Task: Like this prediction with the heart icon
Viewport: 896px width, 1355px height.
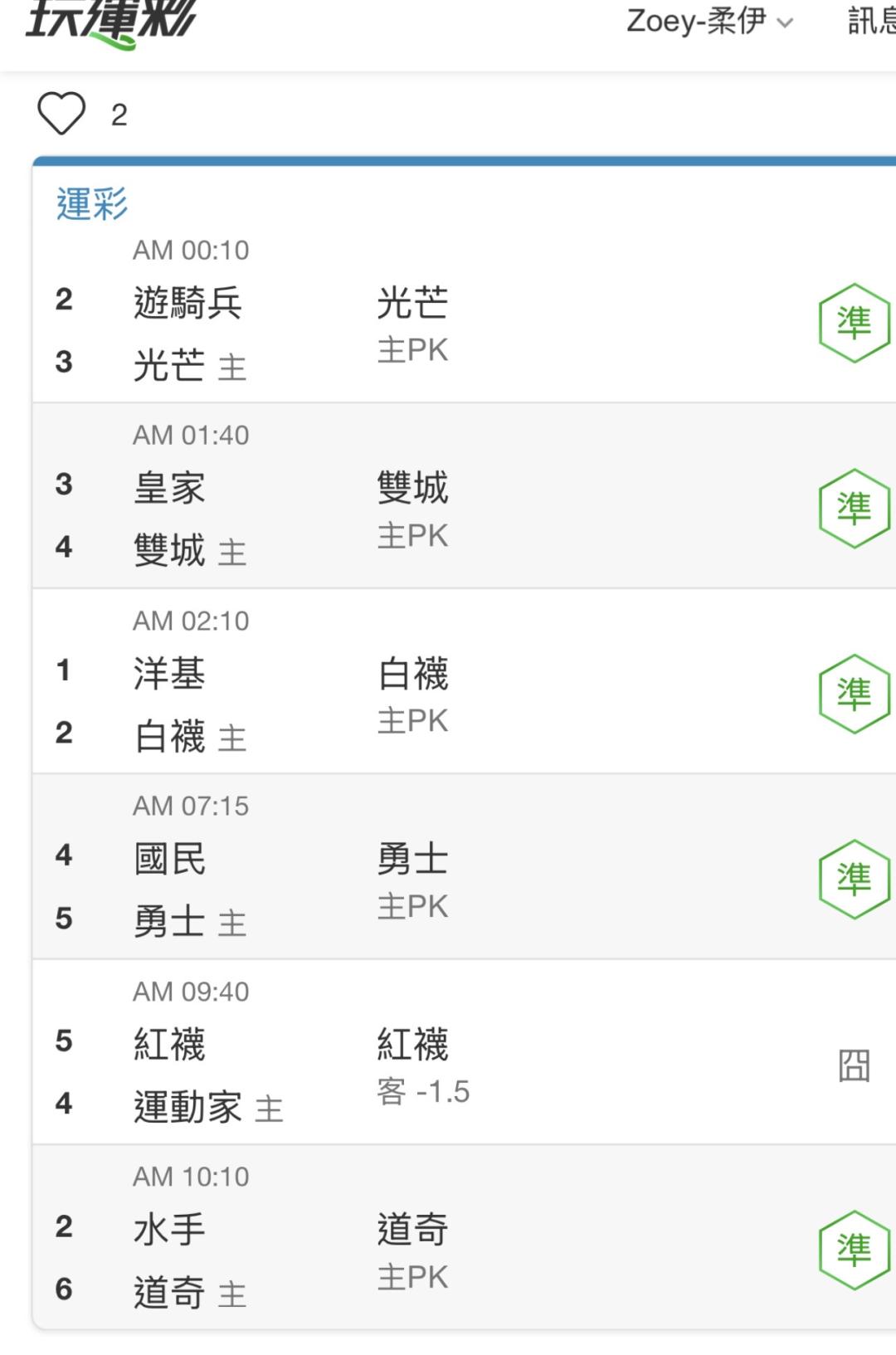Action: pos(61,114)
